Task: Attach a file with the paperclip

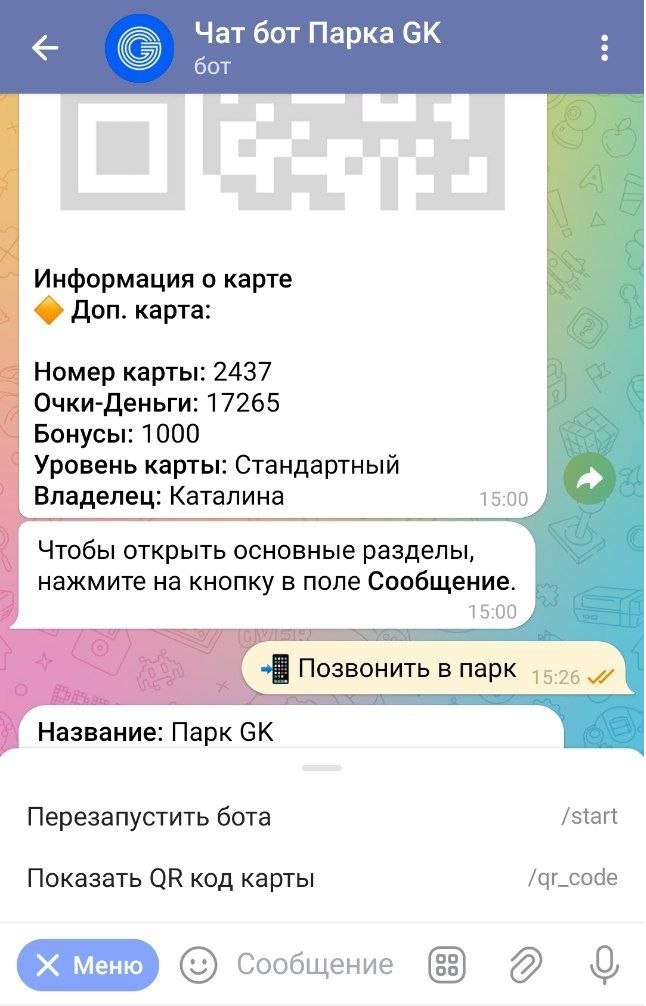Action: (525, 965)
